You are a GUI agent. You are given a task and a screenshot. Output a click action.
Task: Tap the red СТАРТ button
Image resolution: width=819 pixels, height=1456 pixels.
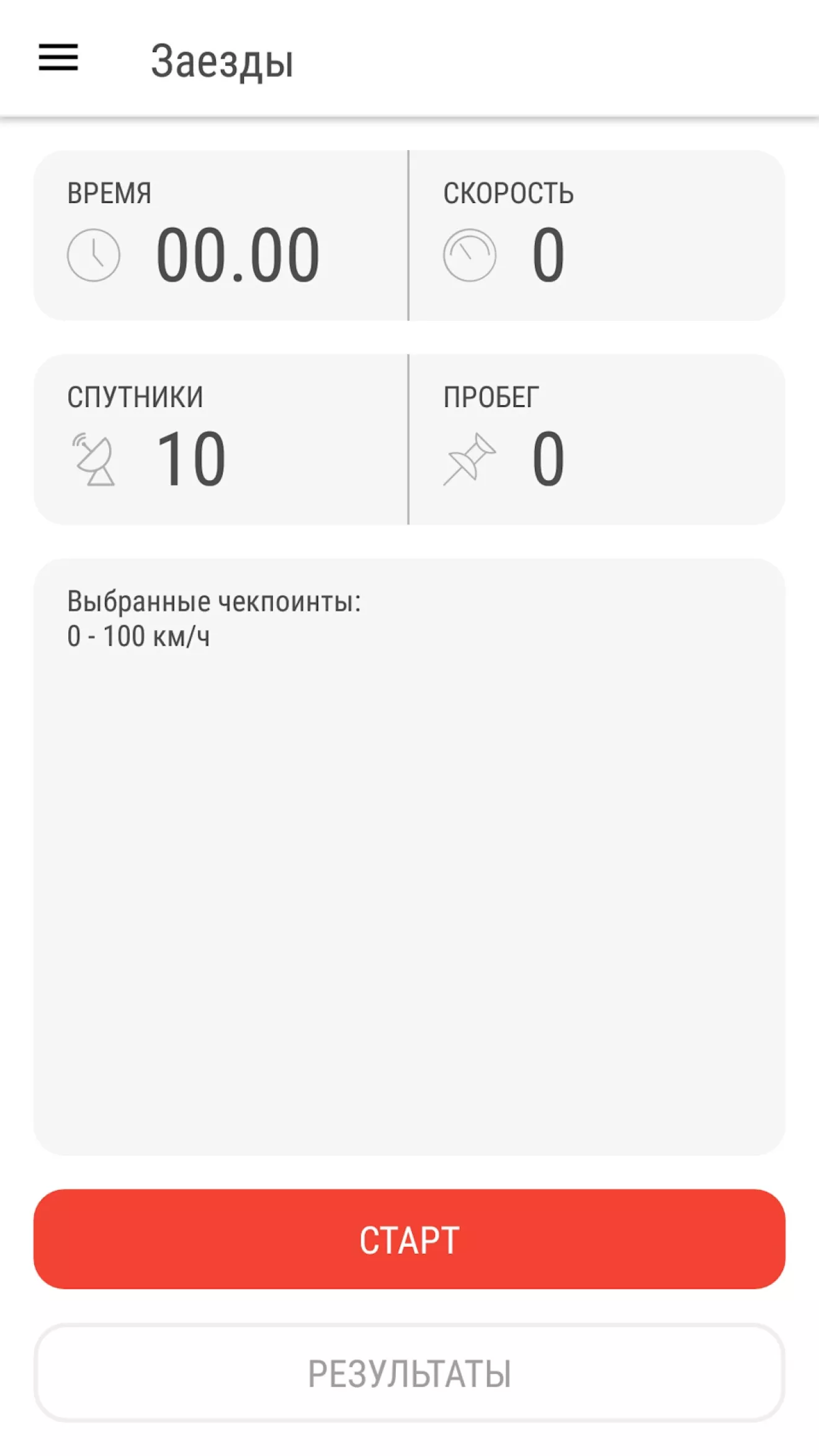[x=409, y=1239]
